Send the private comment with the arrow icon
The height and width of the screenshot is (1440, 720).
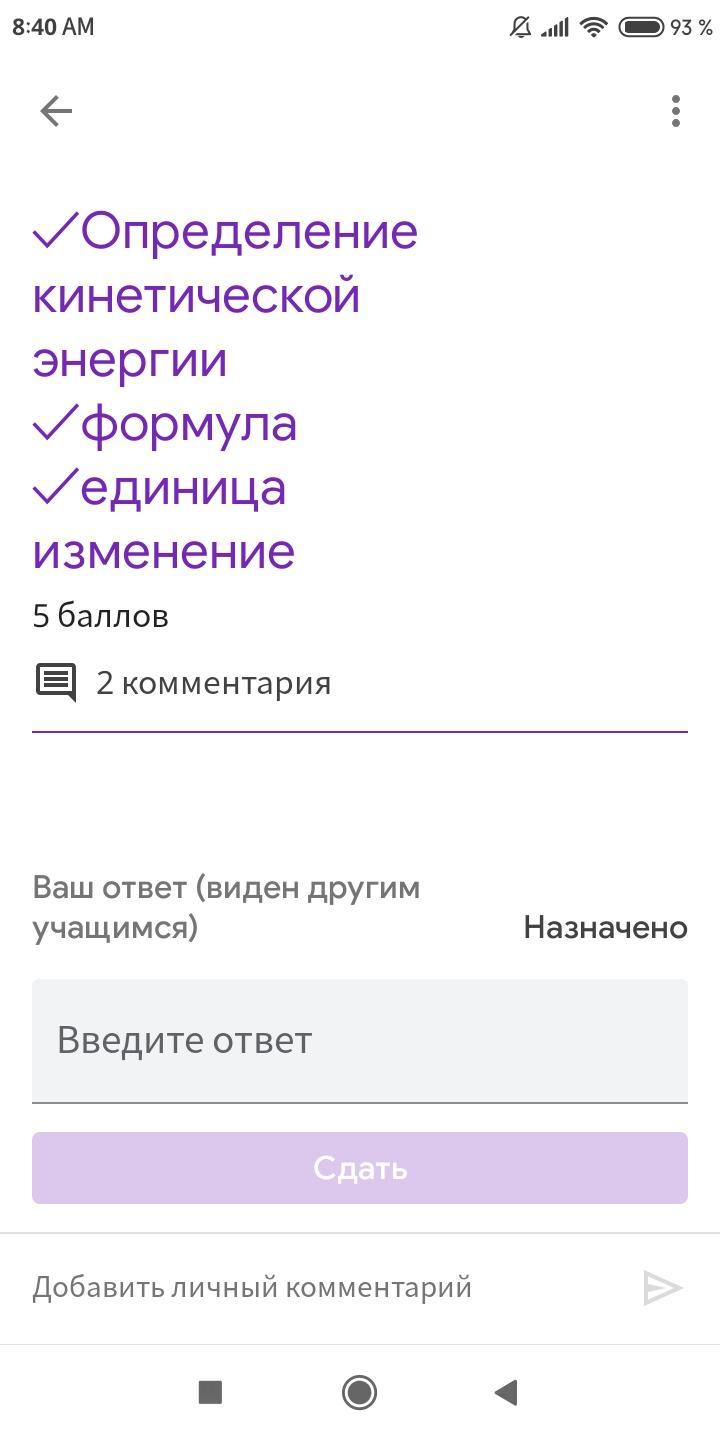coord(662,1288)
